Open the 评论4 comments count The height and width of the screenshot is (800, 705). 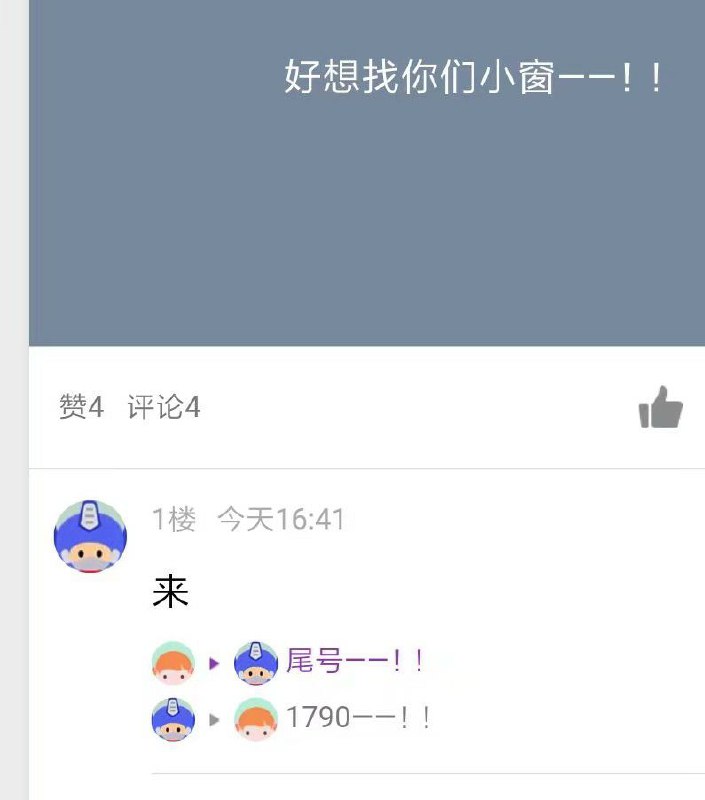tap(164, 408)
